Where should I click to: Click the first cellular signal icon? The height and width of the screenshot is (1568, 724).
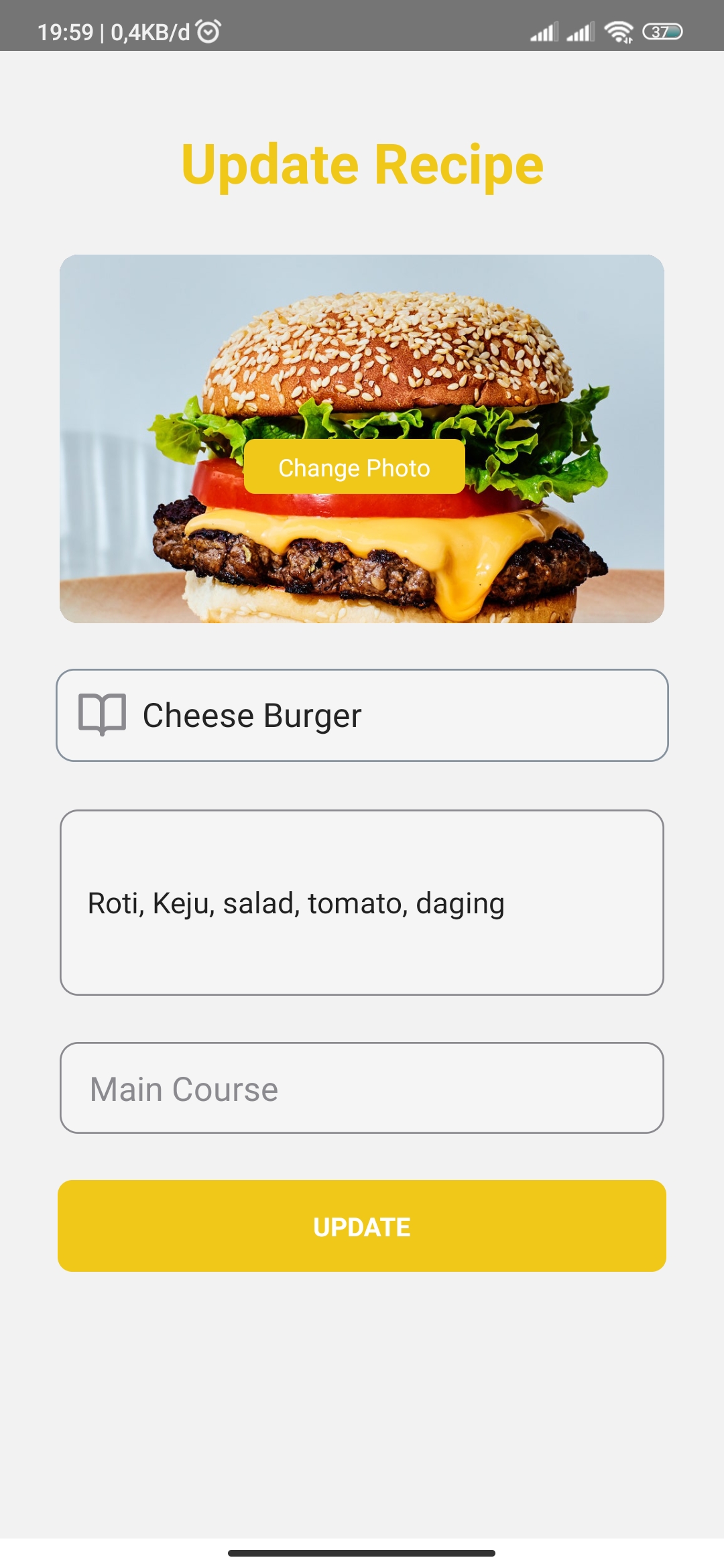coord(544,30)
